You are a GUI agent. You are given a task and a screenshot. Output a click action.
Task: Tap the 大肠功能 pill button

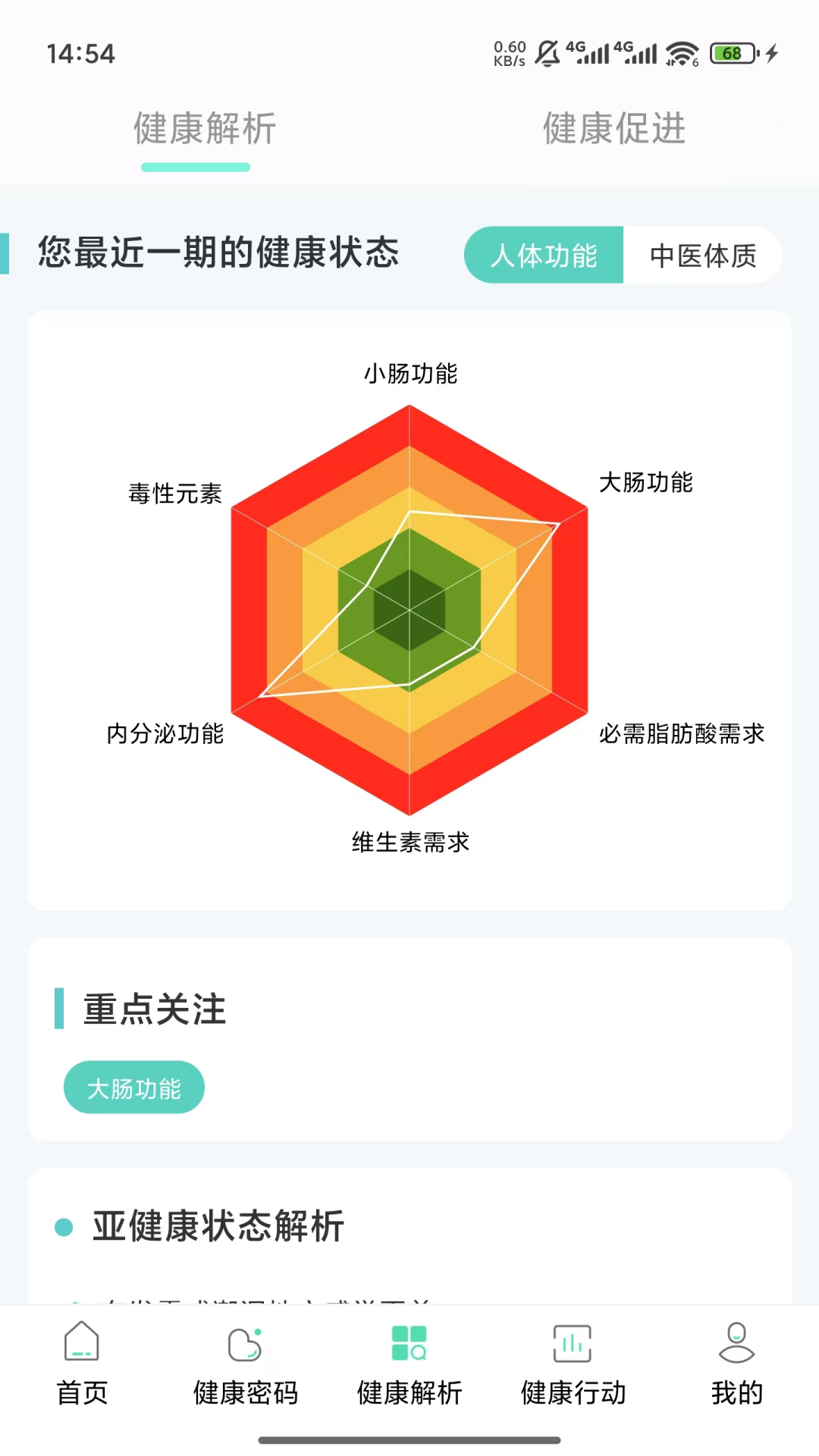(x=133, y=1087)
